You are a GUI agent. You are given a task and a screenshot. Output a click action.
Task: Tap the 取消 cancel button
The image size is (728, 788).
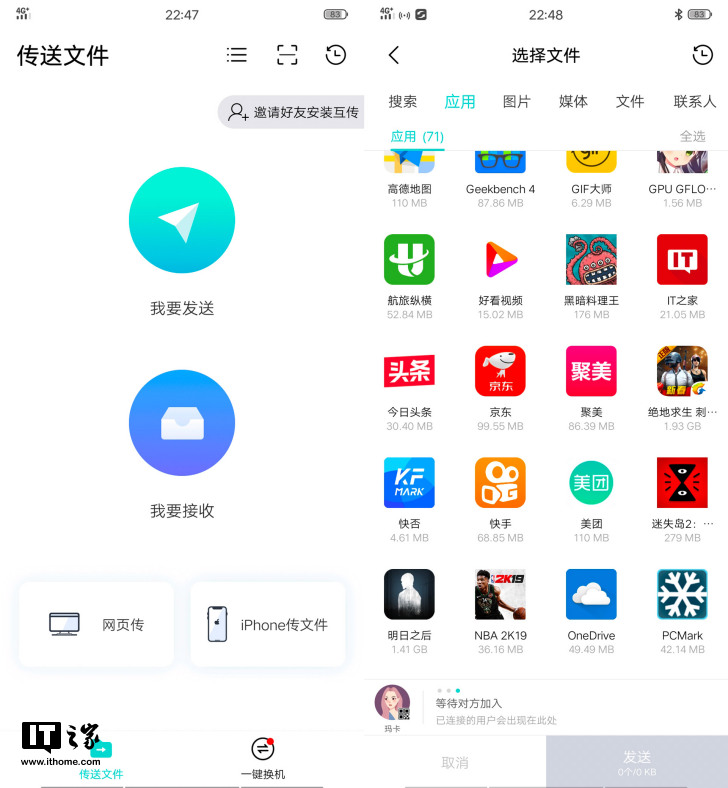click(455, 762)
